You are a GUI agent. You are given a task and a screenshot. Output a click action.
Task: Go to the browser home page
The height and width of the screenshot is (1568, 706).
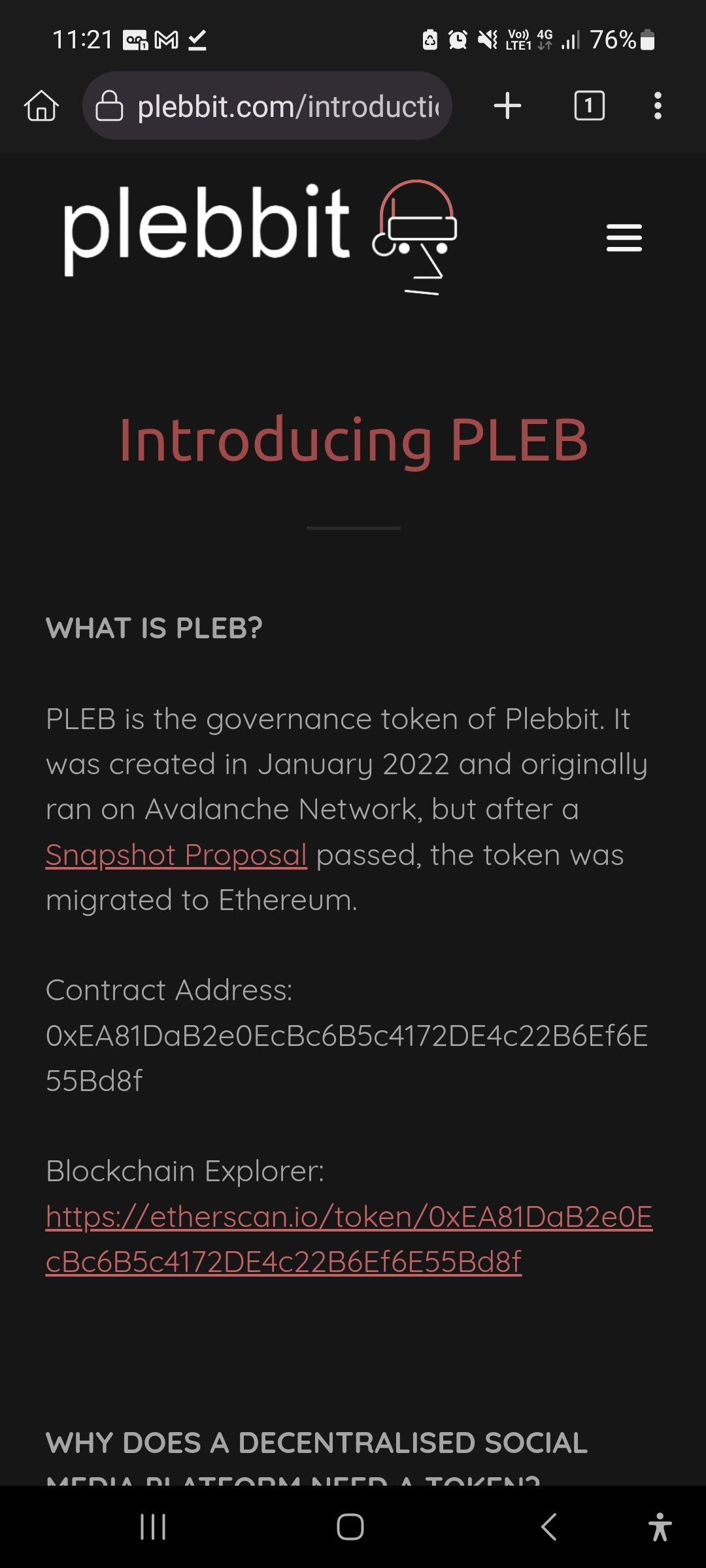click(x=42, y=106)
